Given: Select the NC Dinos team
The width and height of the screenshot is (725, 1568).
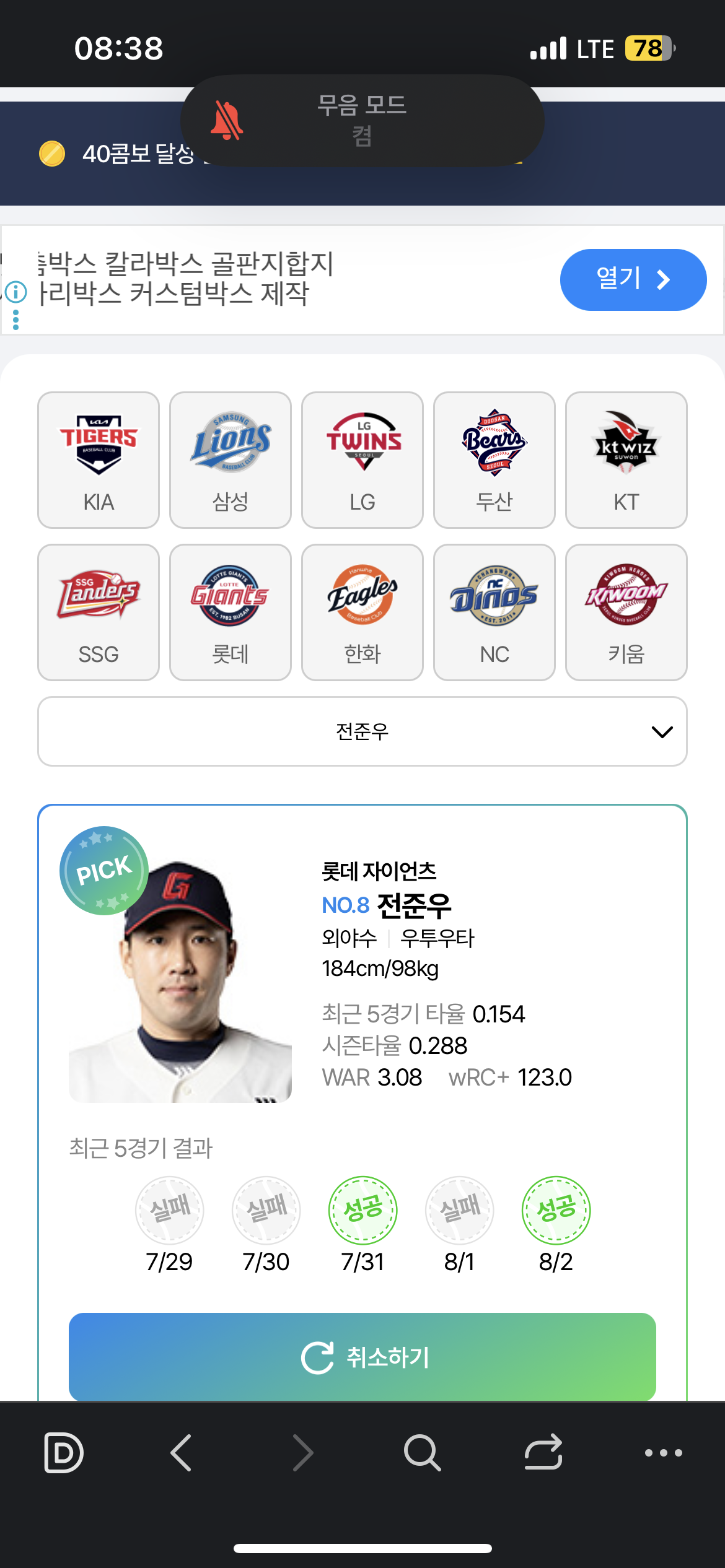Looking at the screenshot, I should click(x=494, y=612).
